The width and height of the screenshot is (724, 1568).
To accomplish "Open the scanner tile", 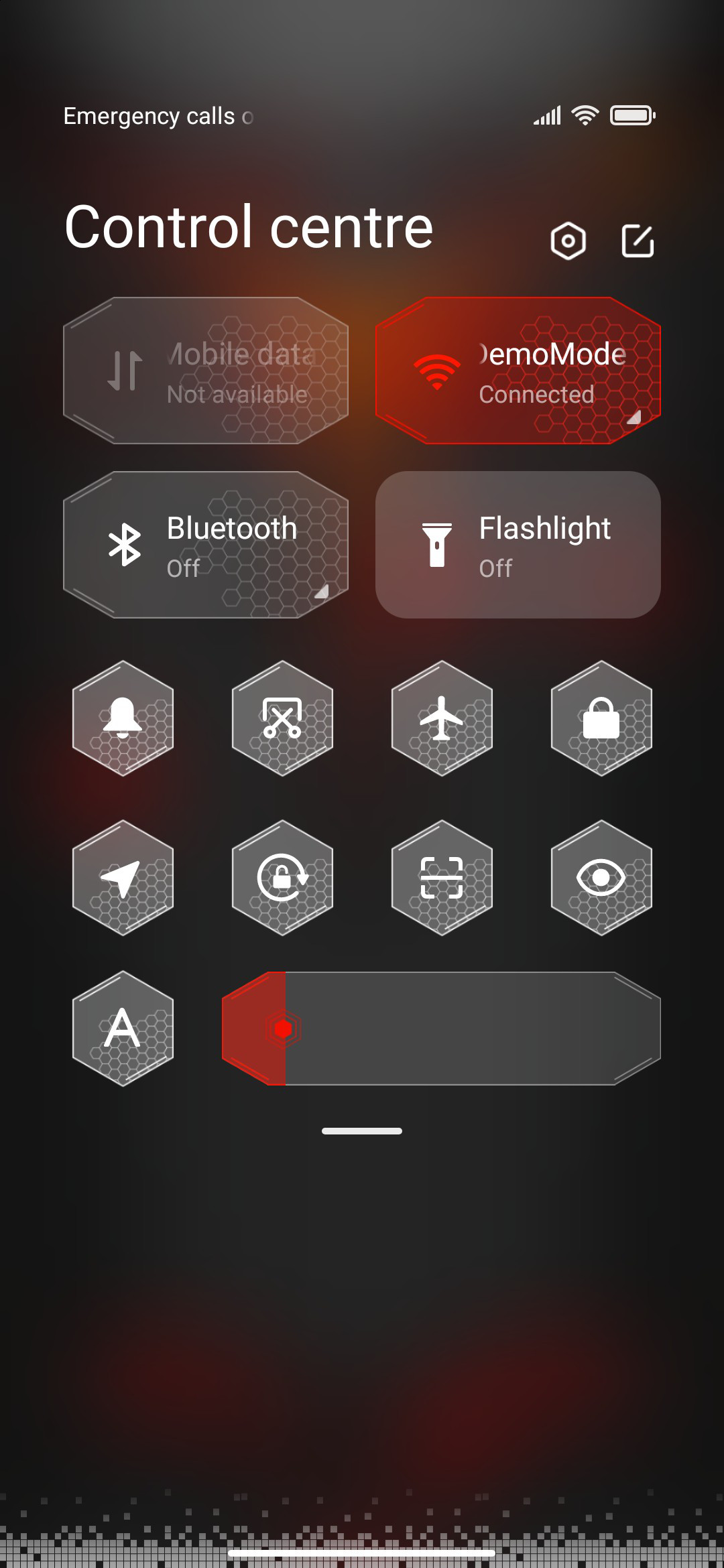I will [442, 878].
